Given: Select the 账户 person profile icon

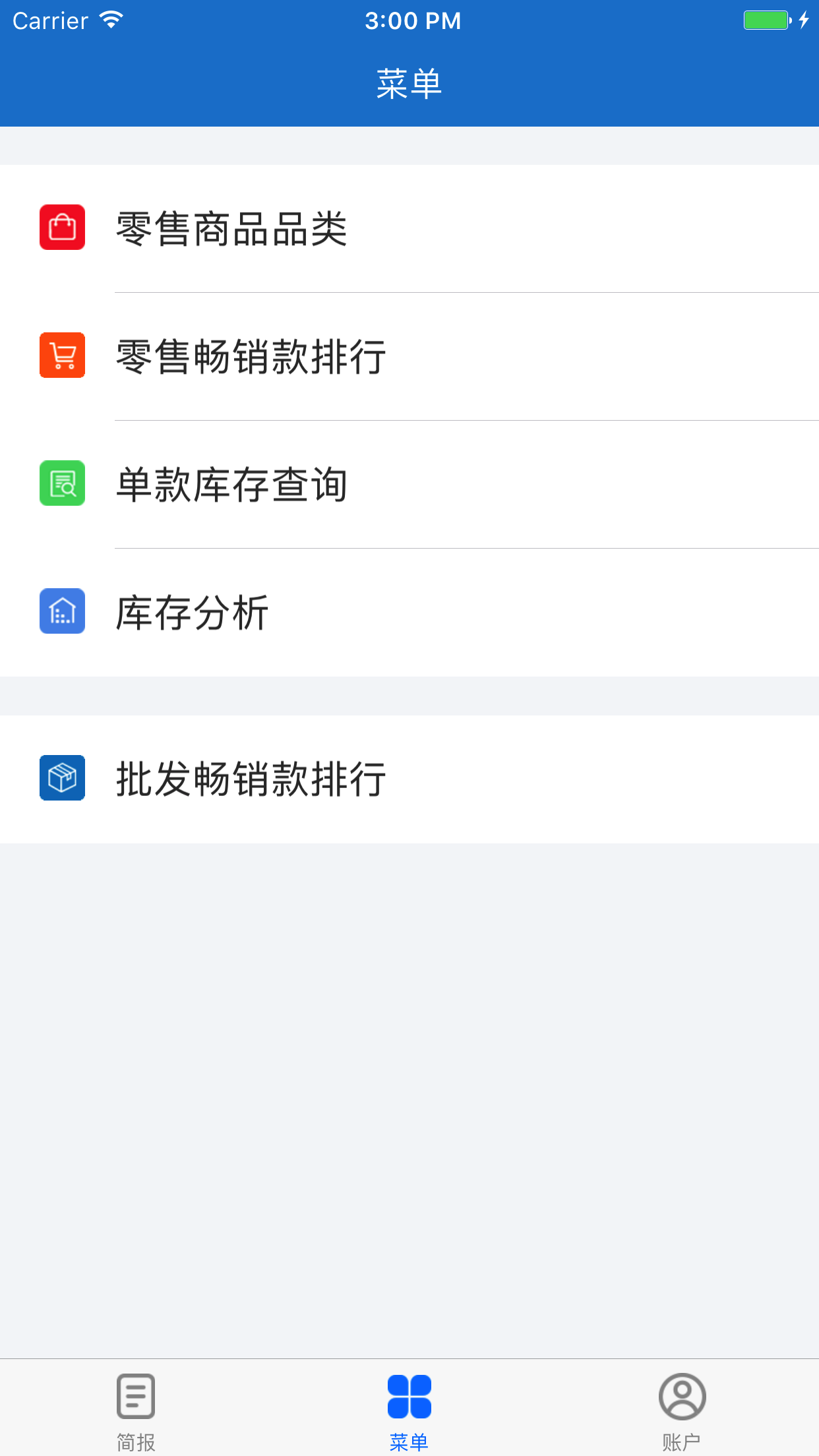Looking at the screenshot, I should pyautogui.click(x=682, y=1396).
